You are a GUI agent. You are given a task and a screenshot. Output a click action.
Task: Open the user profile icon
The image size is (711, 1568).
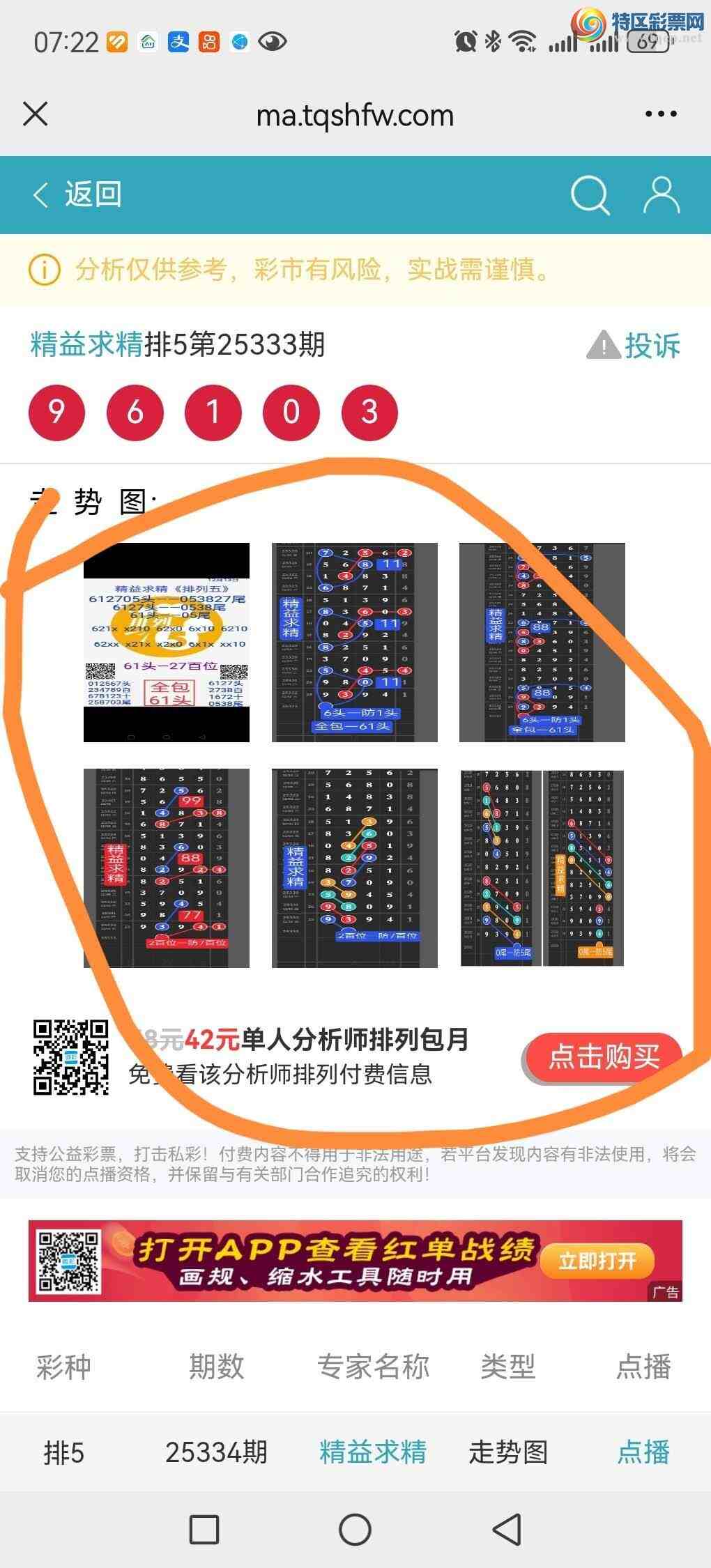[x=660, y=195]
